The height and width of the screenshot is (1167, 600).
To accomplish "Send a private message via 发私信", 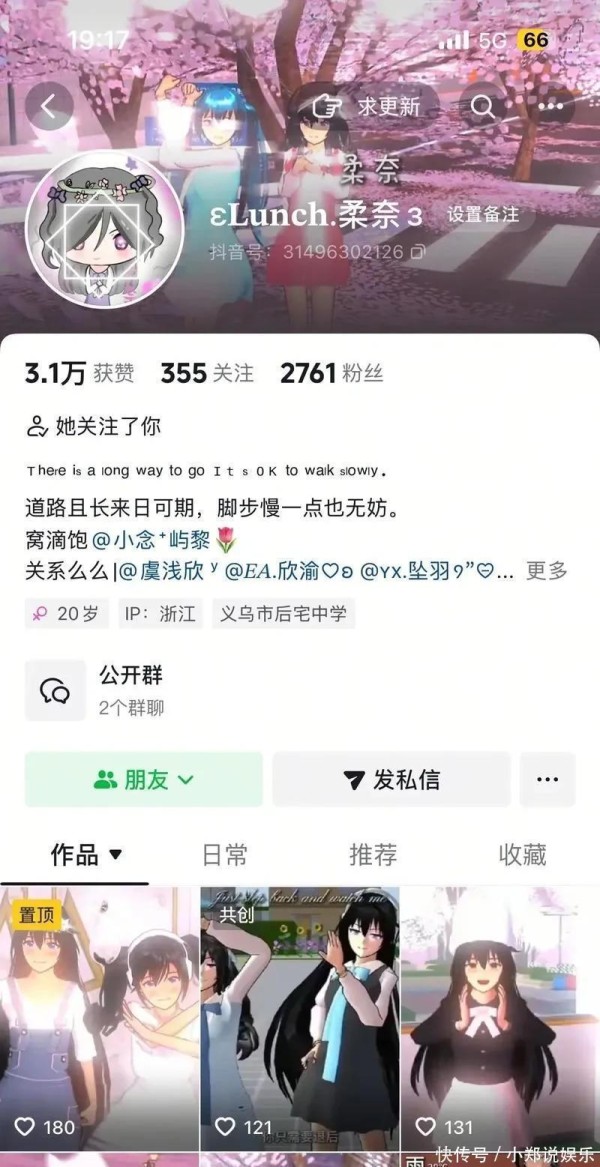I will click(x=392, y=779).
